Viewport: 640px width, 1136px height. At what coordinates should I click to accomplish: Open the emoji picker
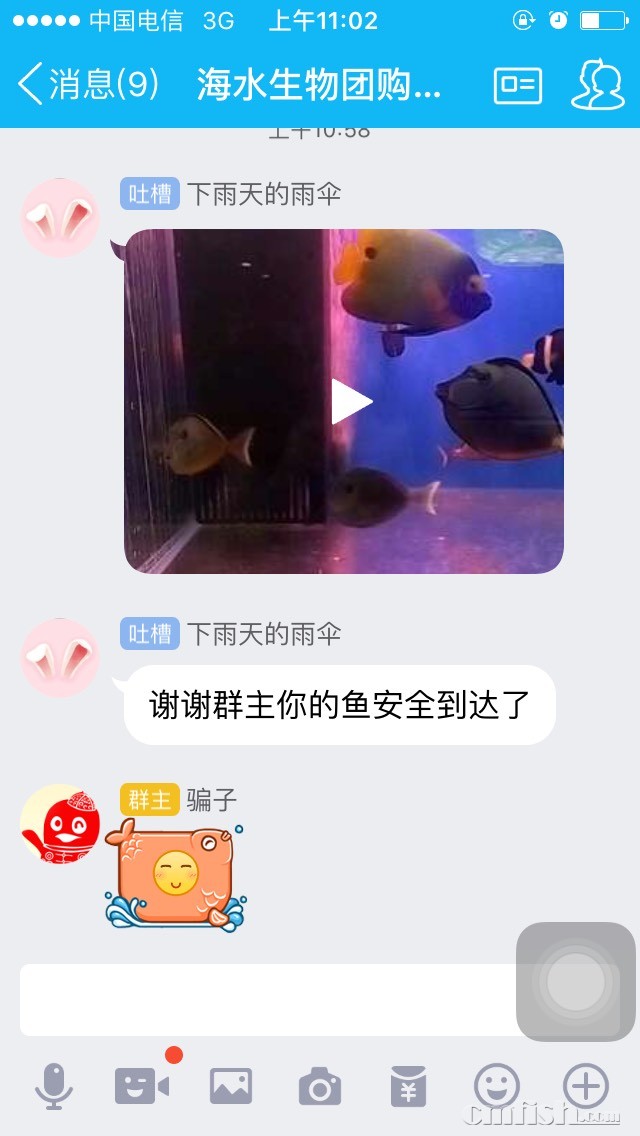point(497,1086)
